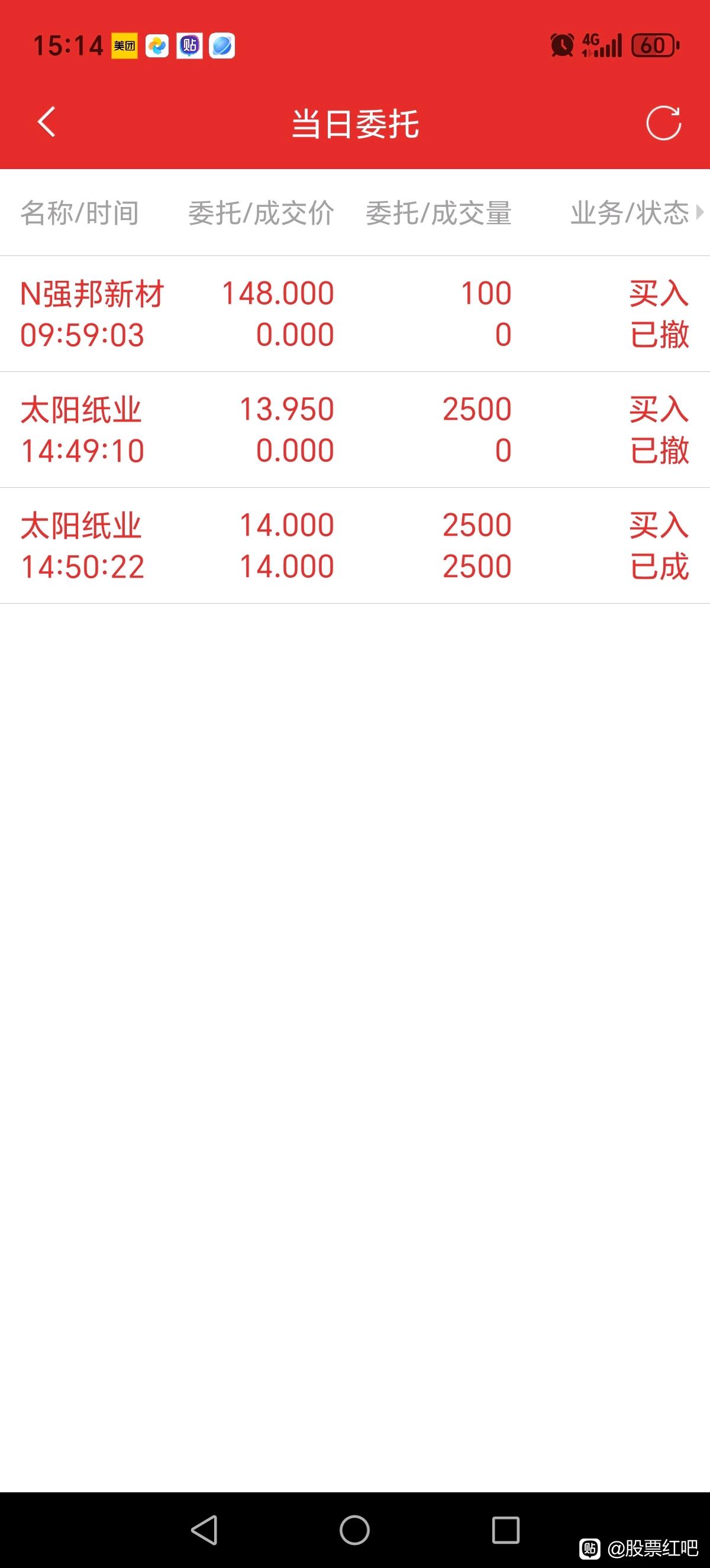
Task: Tap the arrow beside 业务/状态 column
Action: 700,212
